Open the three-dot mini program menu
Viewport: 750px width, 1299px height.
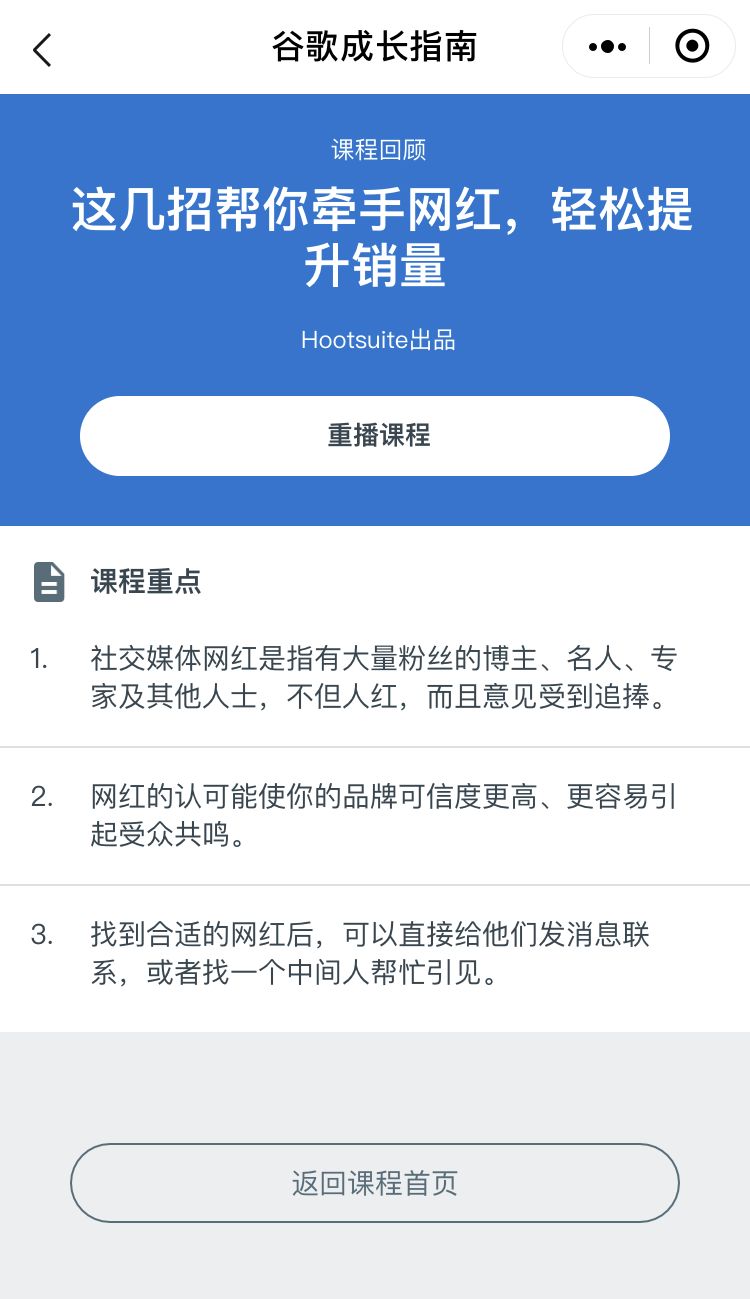[x=607, y=46]
